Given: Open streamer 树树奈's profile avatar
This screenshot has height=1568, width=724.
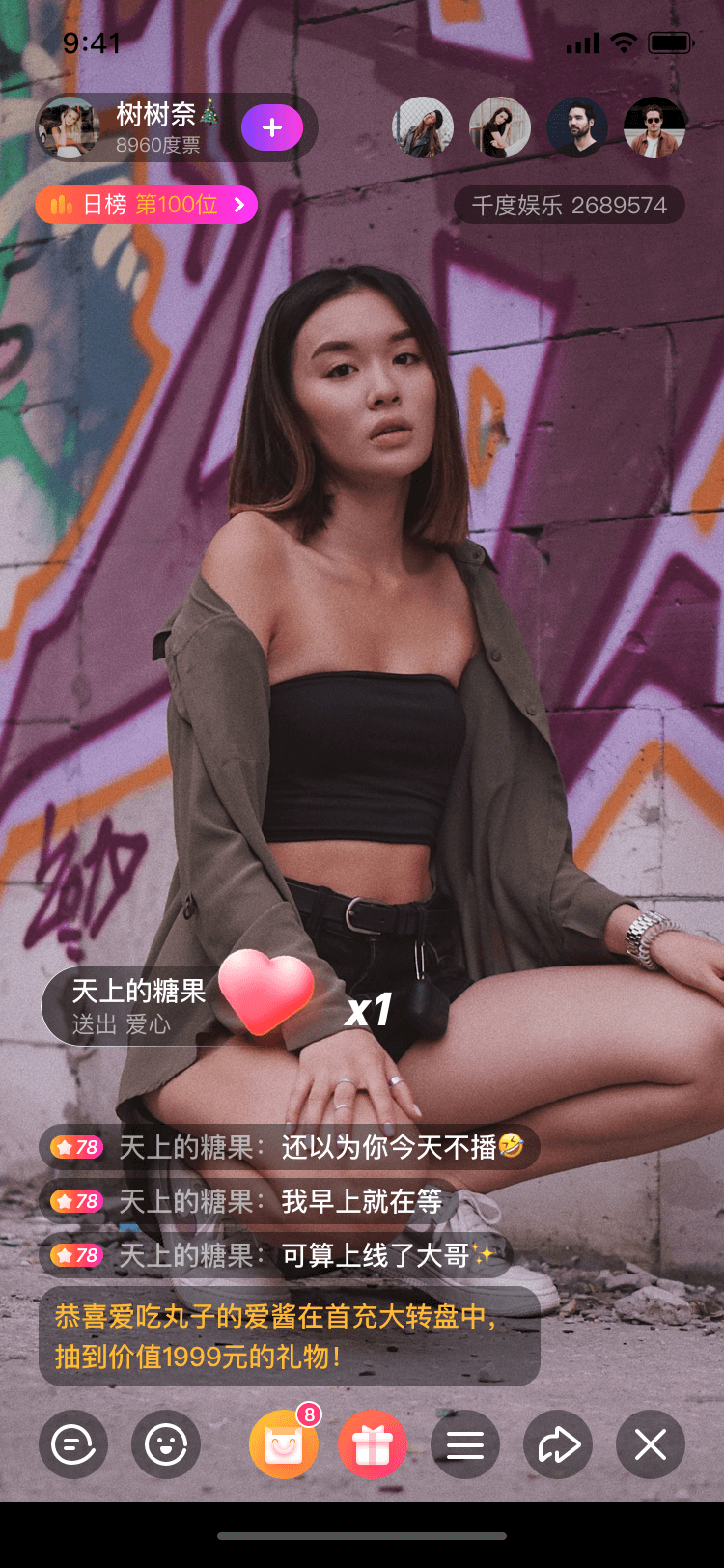Looking at the screenshot, I should 69,128.
